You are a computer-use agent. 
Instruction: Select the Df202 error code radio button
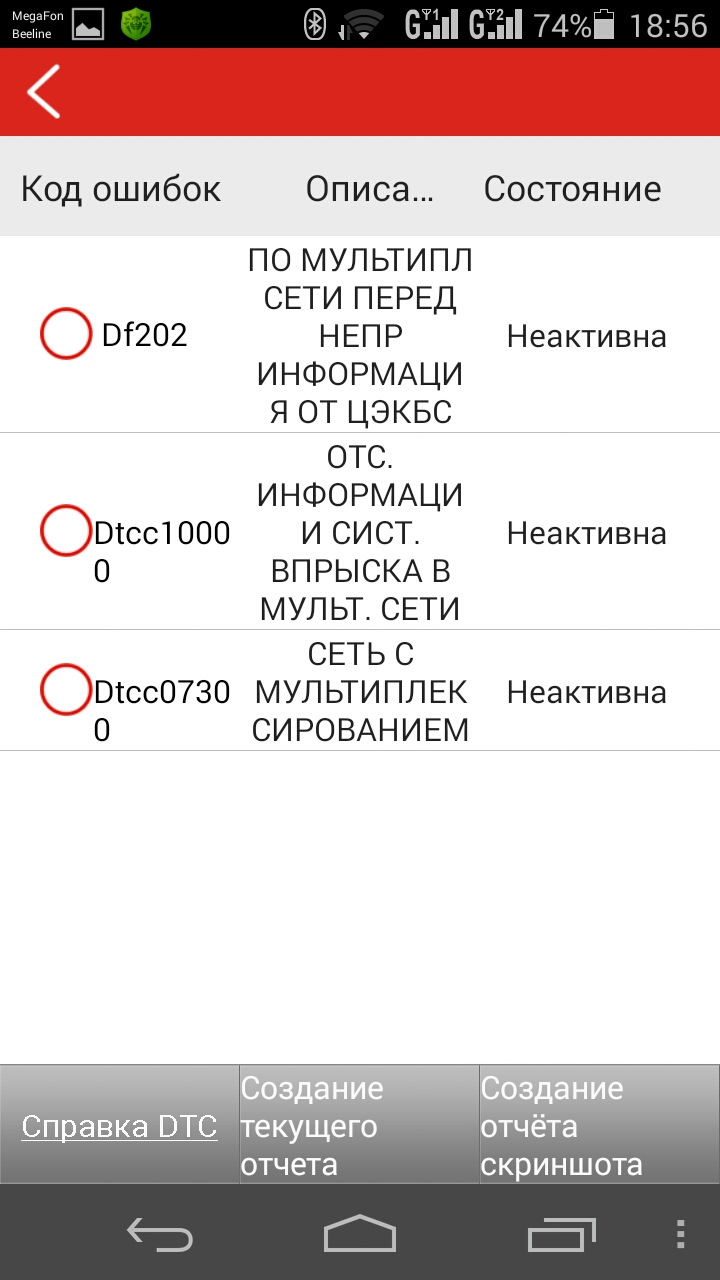[66, 334]
